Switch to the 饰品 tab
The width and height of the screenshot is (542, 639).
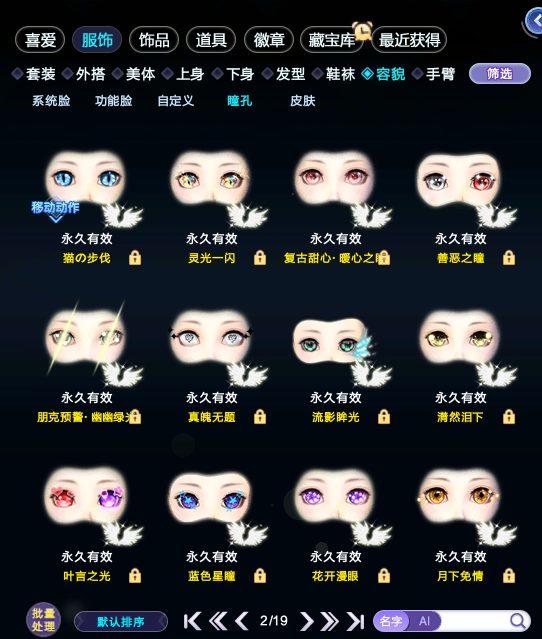[154, 40]
